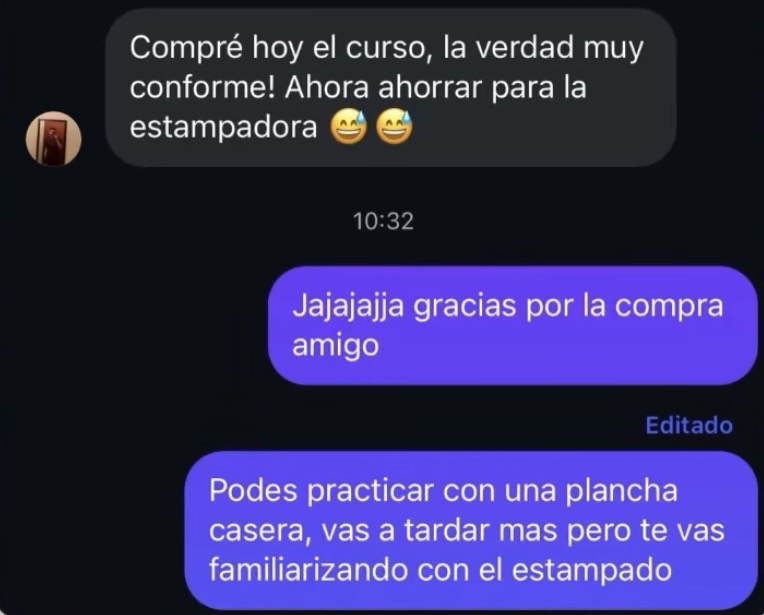Open the sender's profile picture beside the message
Viewport: 764px width, 615px height.
pyautogui.click(x=52, y=139)
